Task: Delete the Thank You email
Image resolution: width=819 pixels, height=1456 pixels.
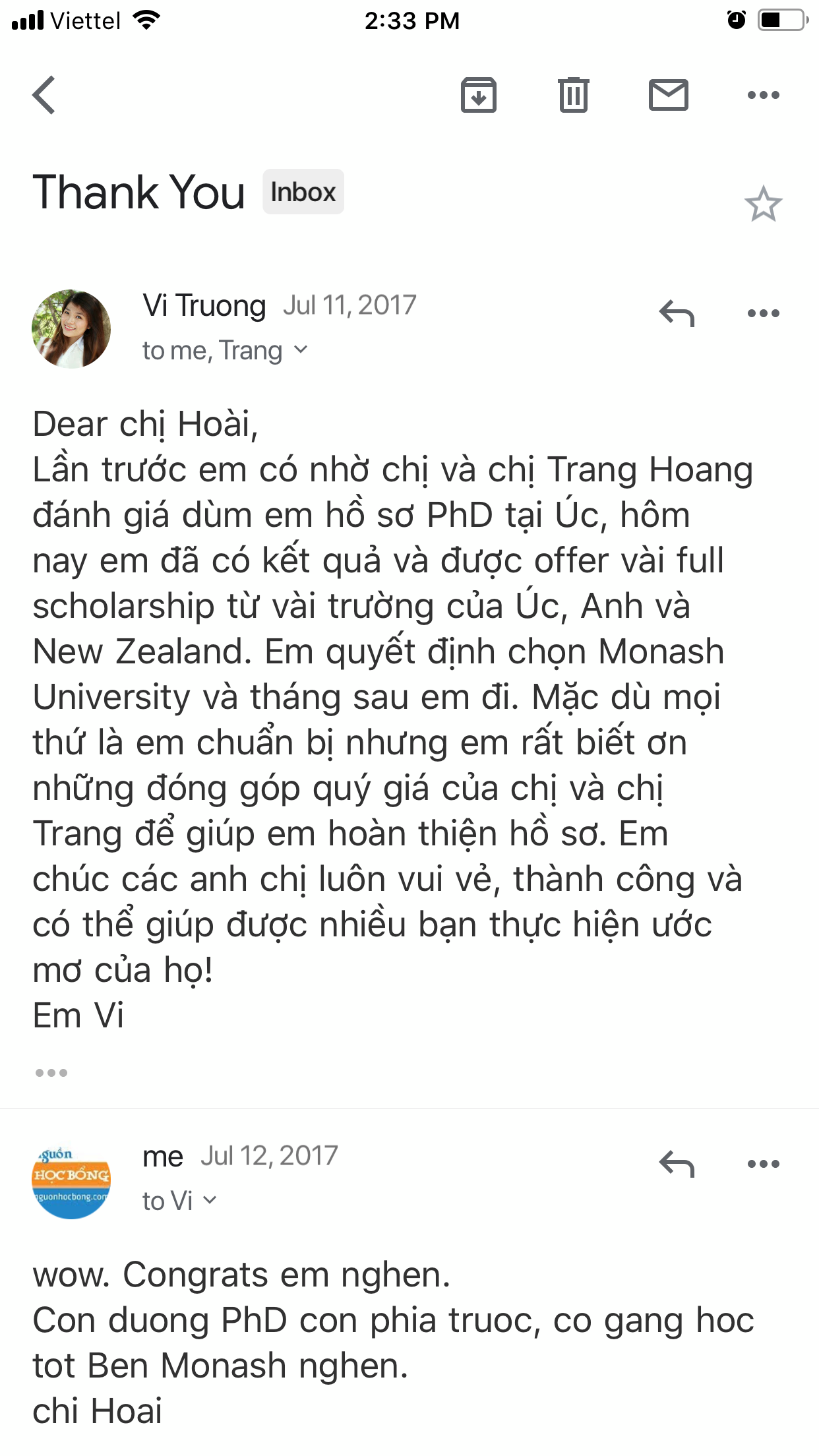Action: 573,96
